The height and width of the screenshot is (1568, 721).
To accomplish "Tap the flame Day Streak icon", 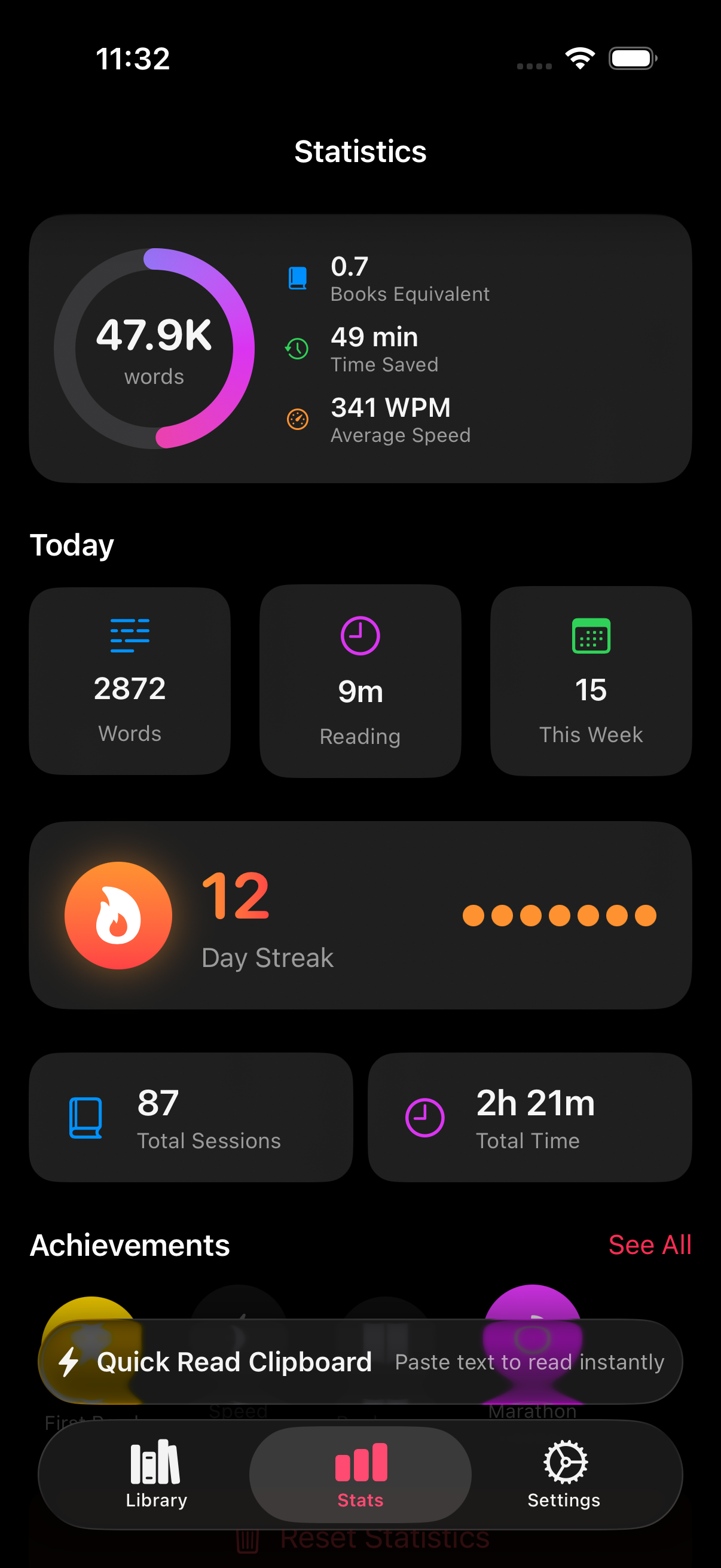I will pos(118,916).
